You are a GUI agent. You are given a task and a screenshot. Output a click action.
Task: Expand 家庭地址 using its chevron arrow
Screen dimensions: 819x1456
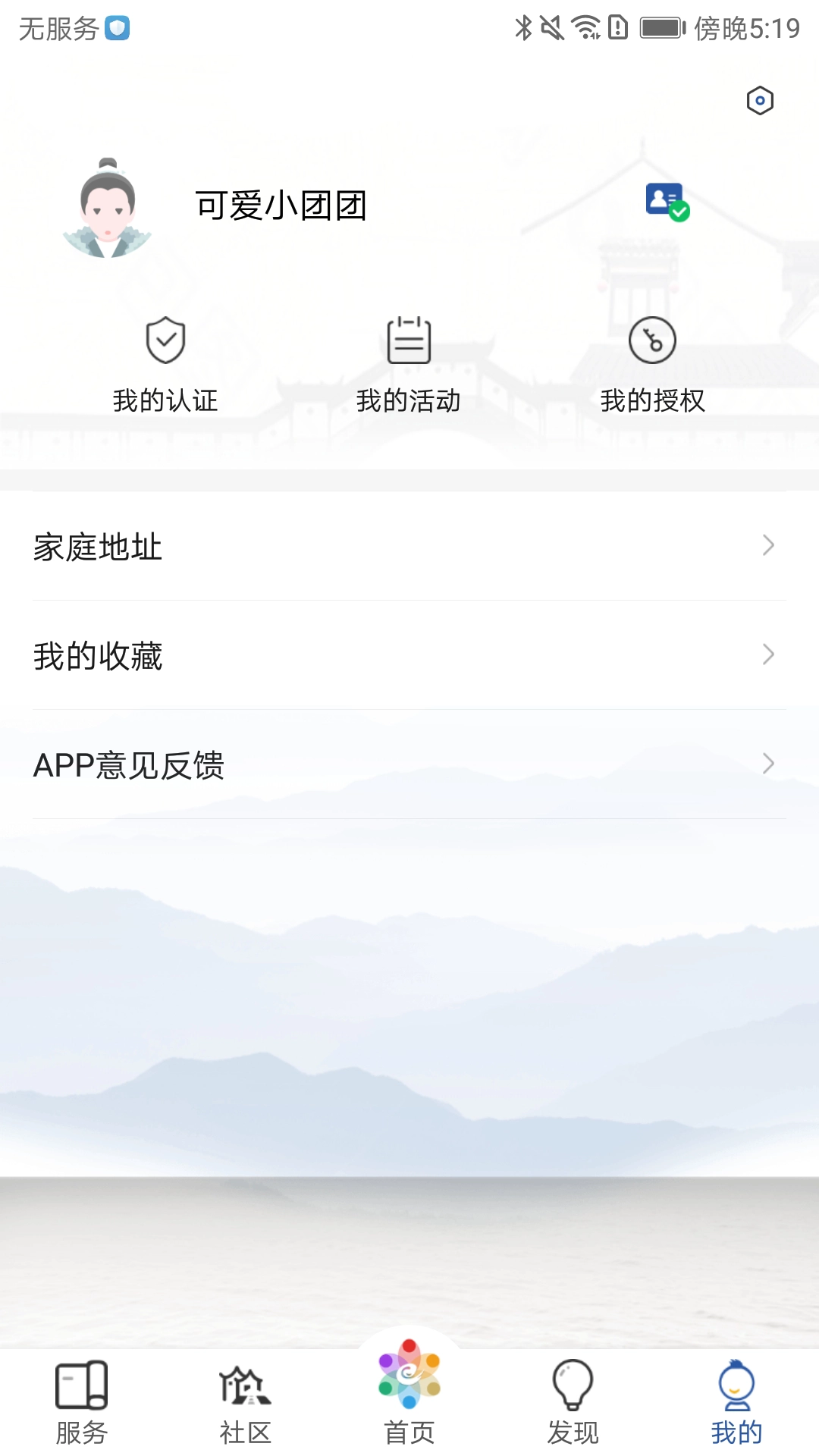pyautogui.click(x=770, y=545)
